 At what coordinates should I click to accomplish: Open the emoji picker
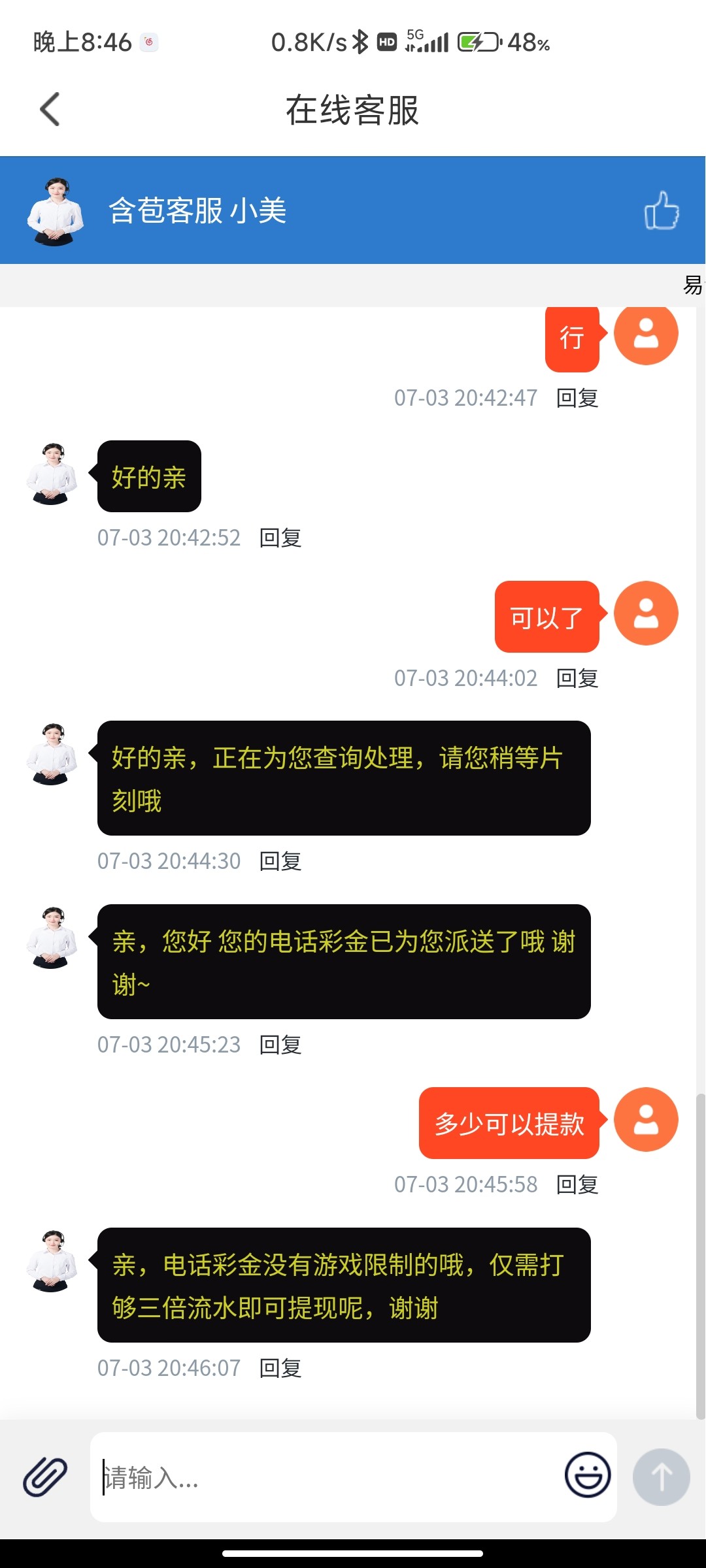(x=587, y=1475)
